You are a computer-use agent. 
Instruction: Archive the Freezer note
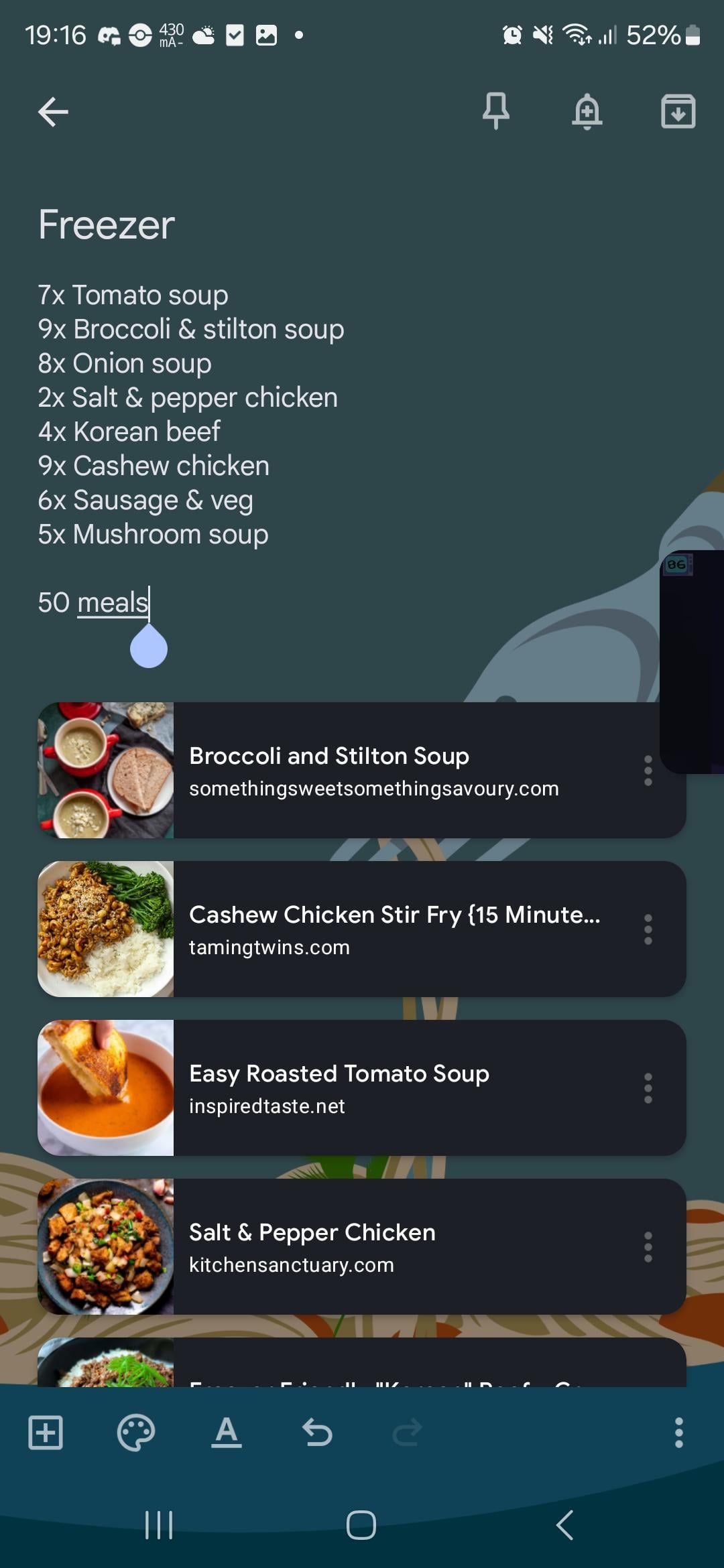point(678,111)
